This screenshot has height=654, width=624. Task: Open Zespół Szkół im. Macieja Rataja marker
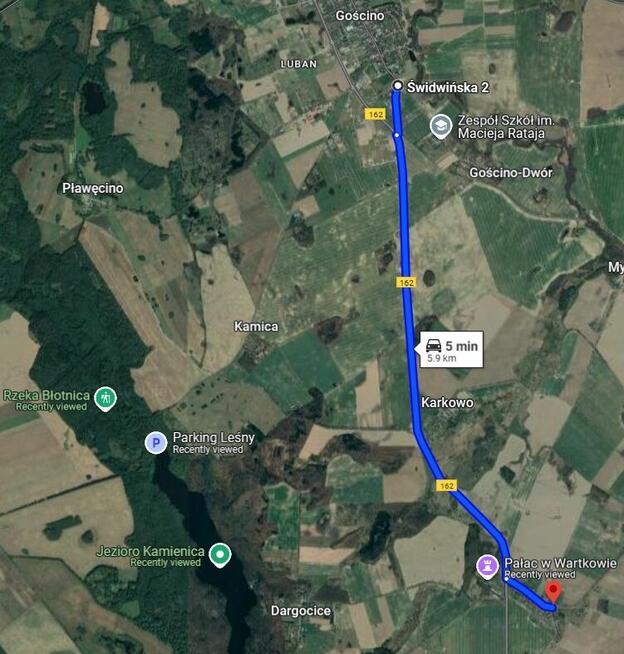coord(439,126)
